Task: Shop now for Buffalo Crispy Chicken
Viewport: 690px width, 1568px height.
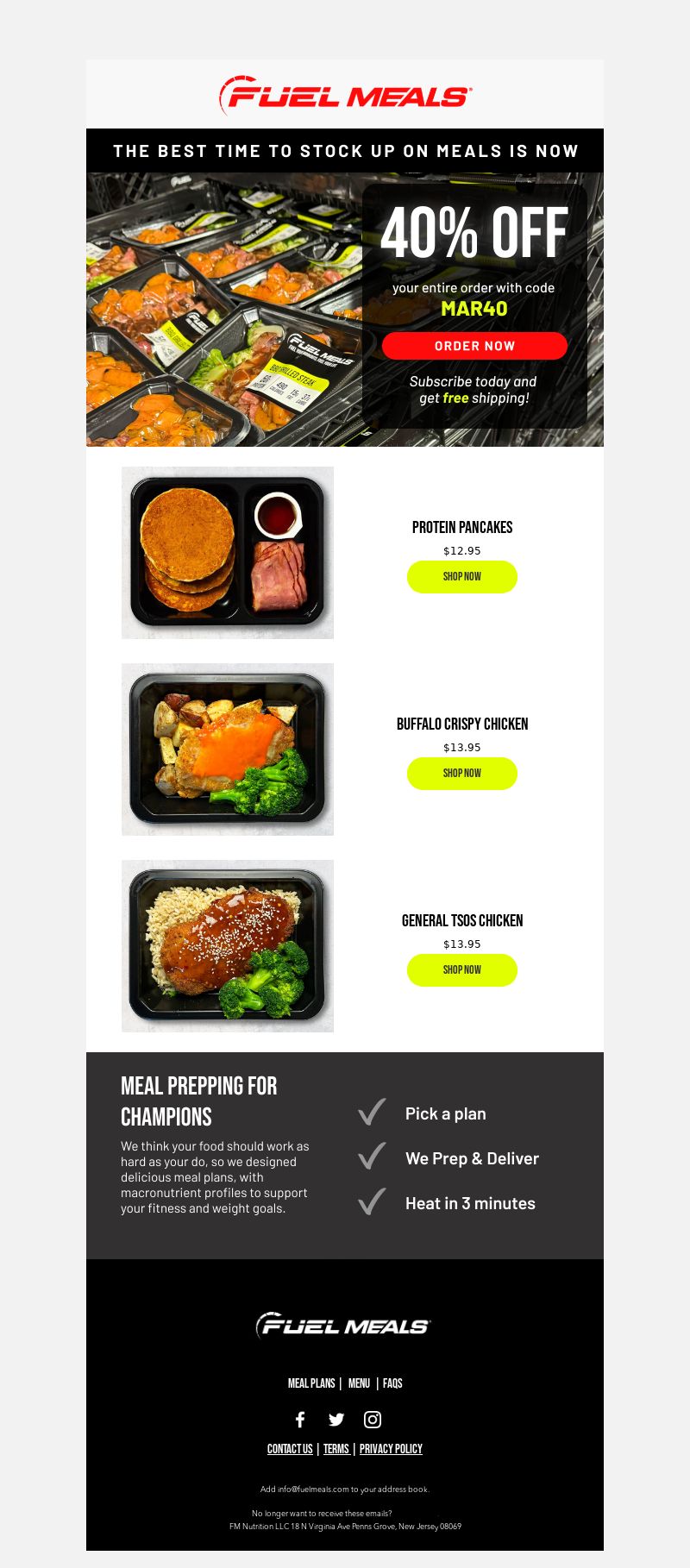Action: [x=462, y=774]
